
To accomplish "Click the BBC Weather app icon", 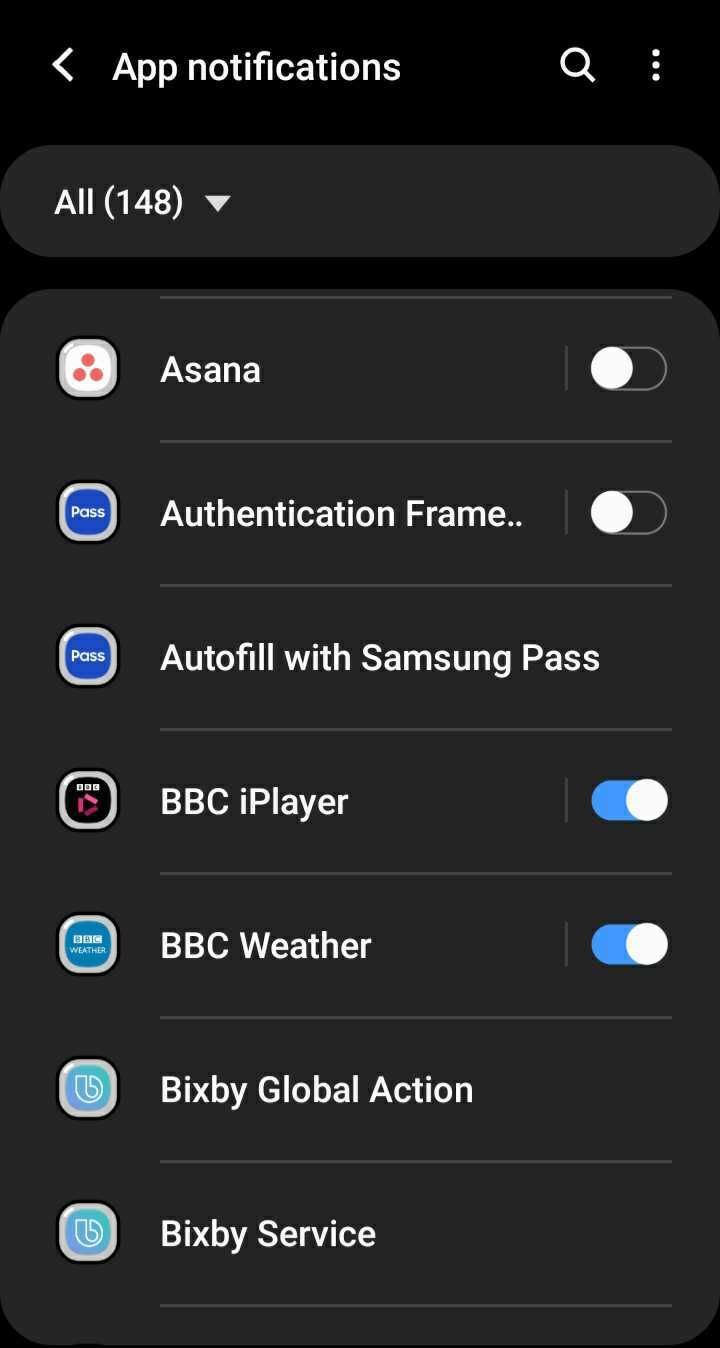I will (x=87, y=944).
